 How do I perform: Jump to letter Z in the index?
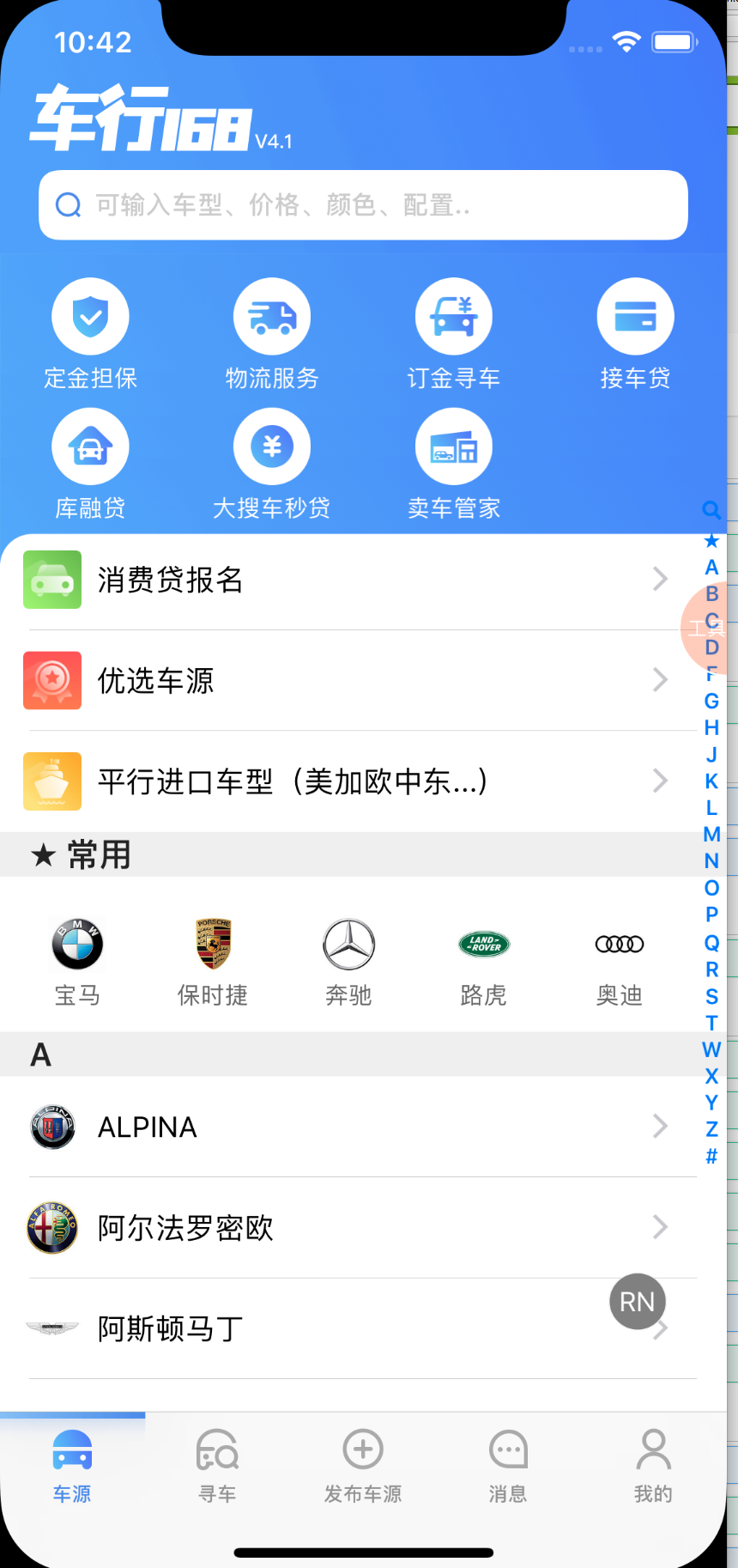point(711,1129)
